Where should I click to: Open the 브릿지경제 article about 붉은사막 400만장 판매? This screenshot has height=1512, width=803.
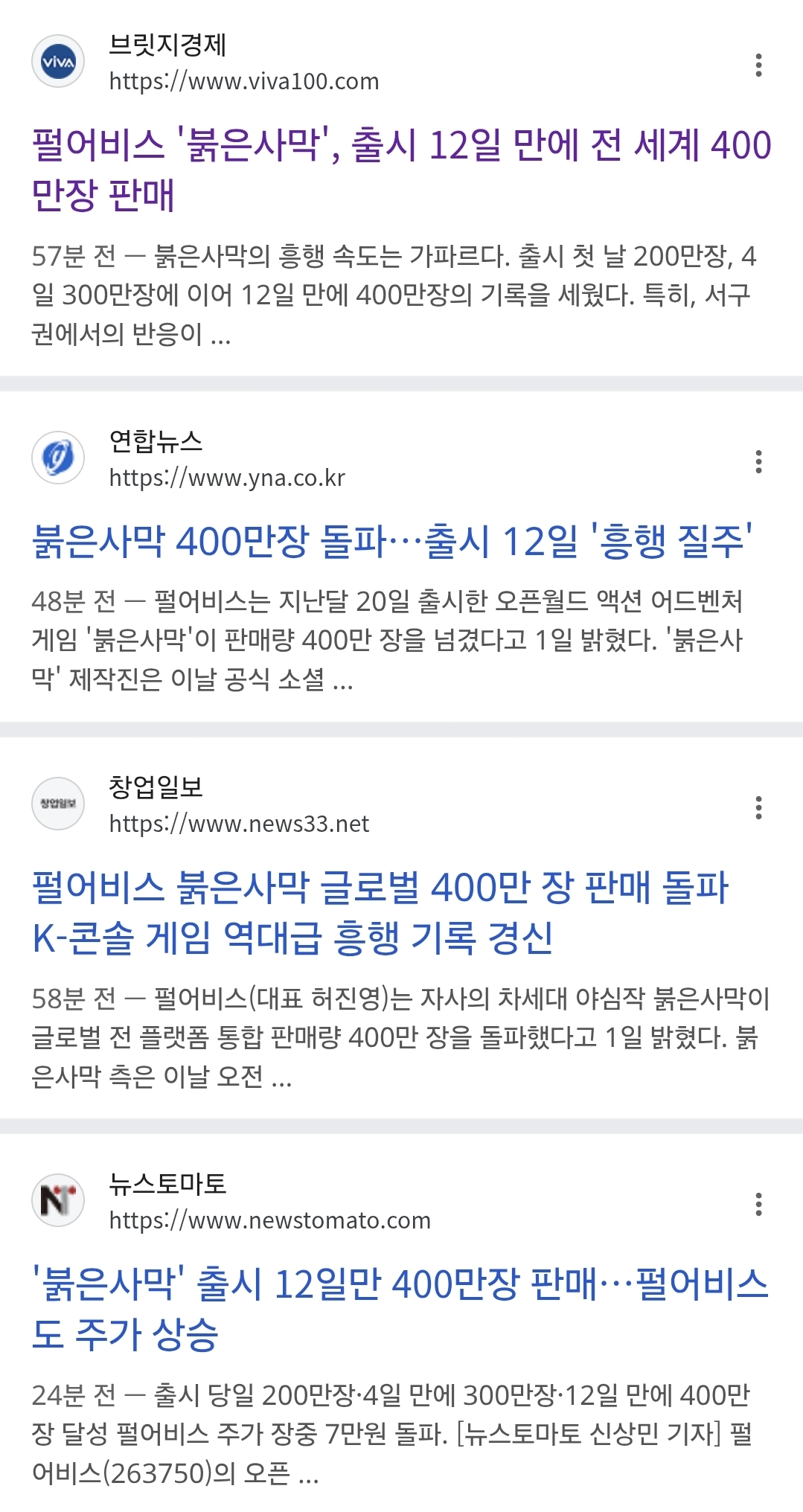(401, 170)
